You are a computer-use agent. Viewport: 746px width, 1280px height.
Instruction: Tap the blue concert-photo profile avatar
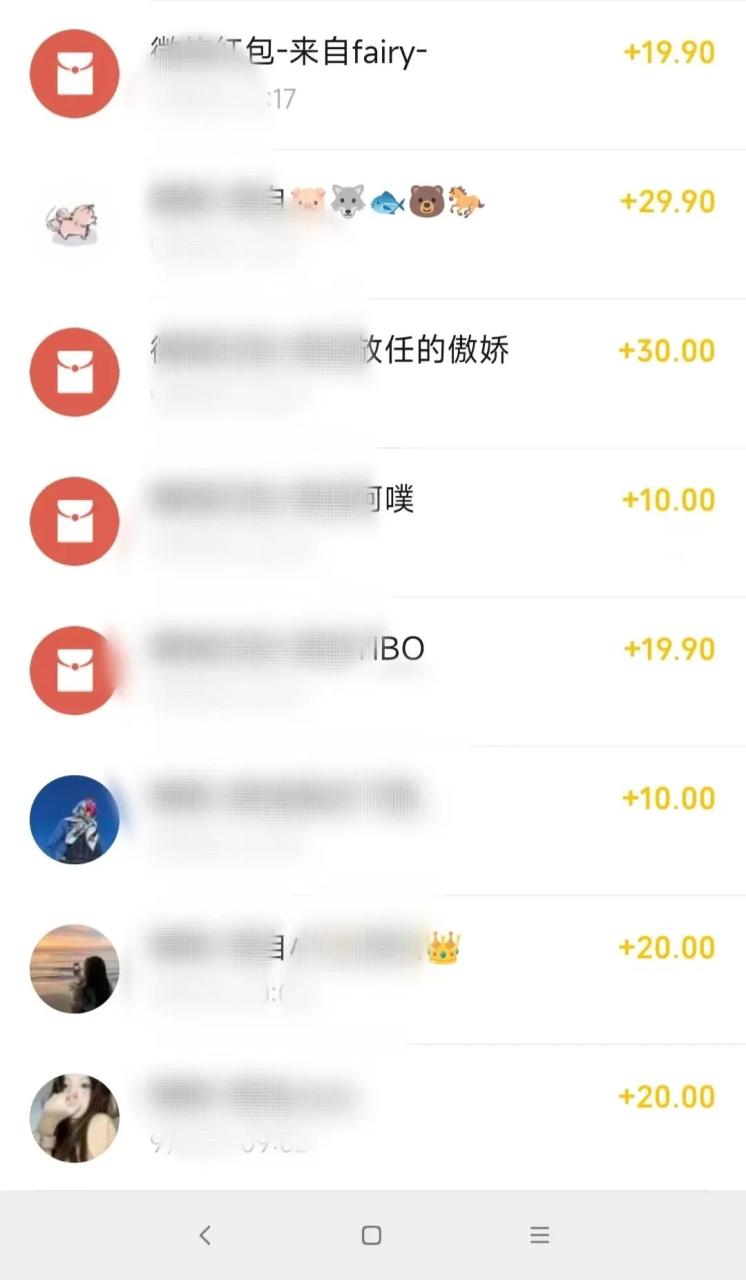(x=74, y=819)
